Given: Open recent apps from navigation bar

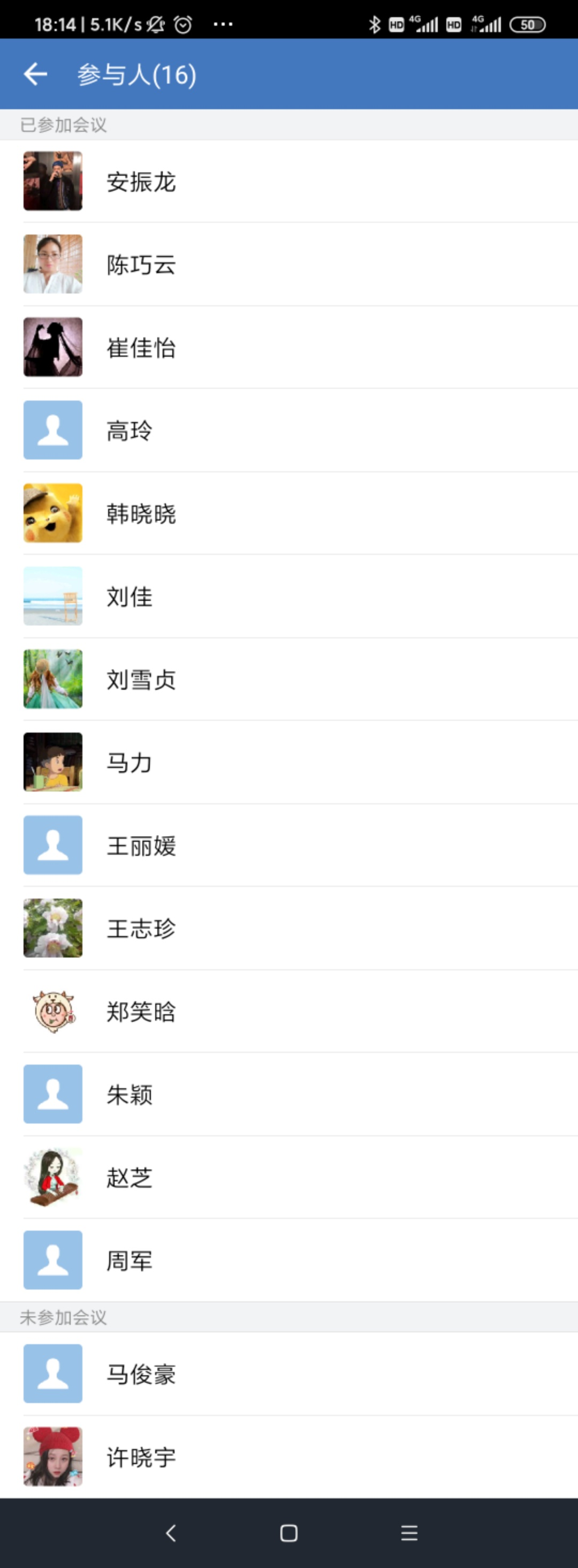Looking at the screenshot, I should click(x=409, y=1533).
